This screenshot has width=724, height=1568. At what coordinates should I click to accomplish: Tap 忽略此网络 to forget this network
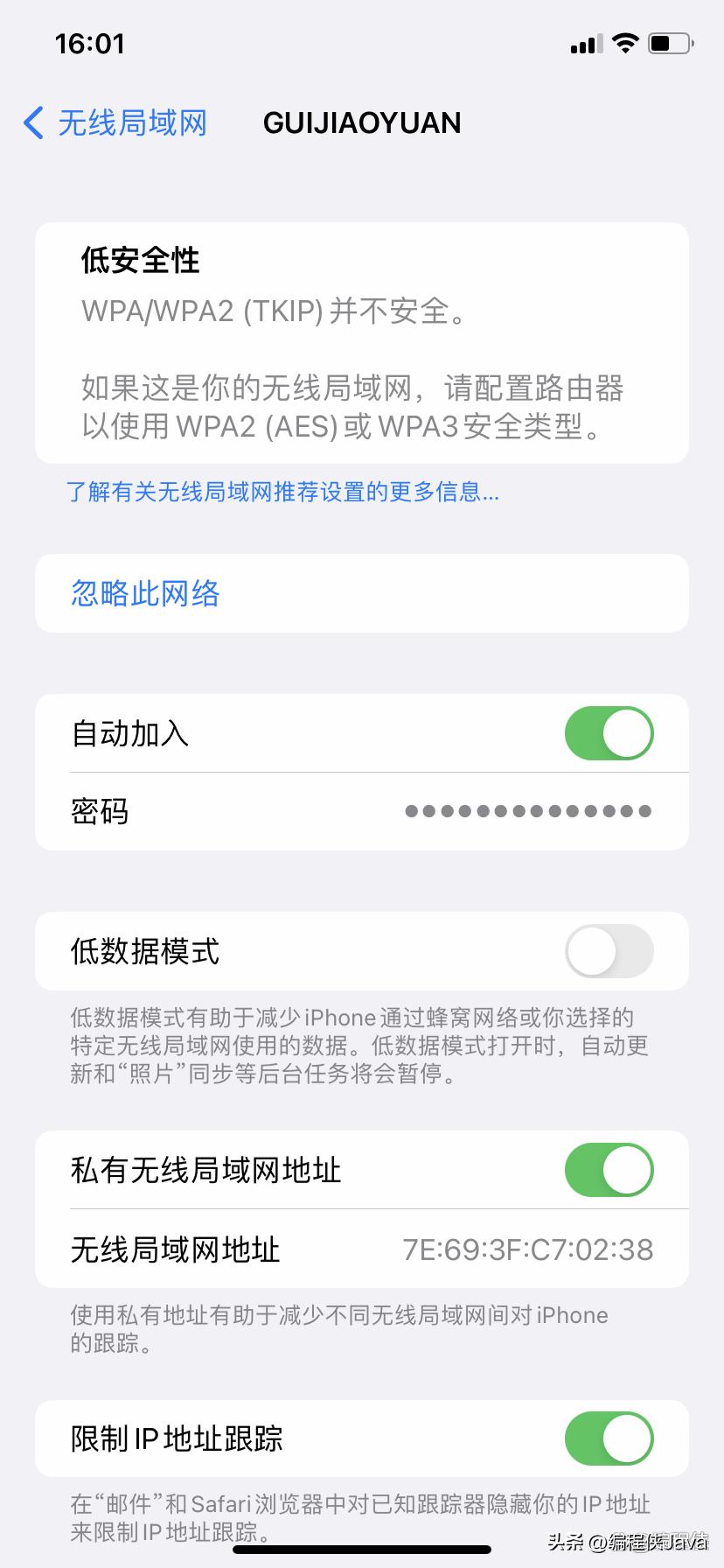pyautogui.click(x=145, y=592)
